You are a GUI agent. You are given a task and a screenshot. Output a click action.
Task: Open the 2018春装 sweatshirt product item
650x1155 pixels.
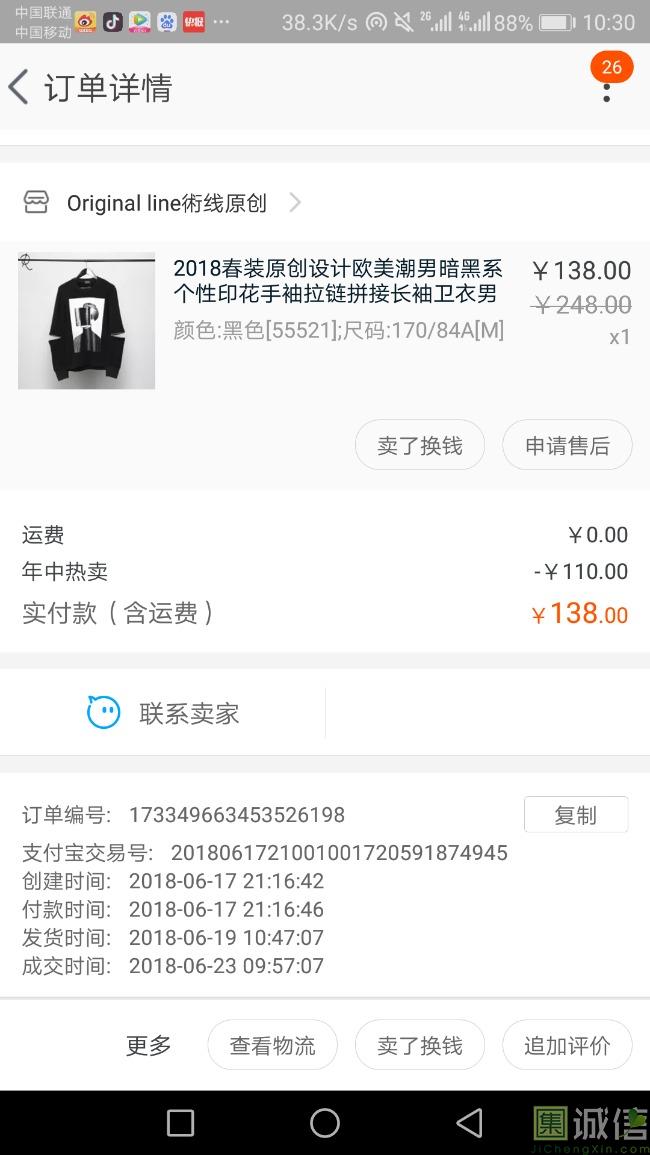[x=338, y=282]
